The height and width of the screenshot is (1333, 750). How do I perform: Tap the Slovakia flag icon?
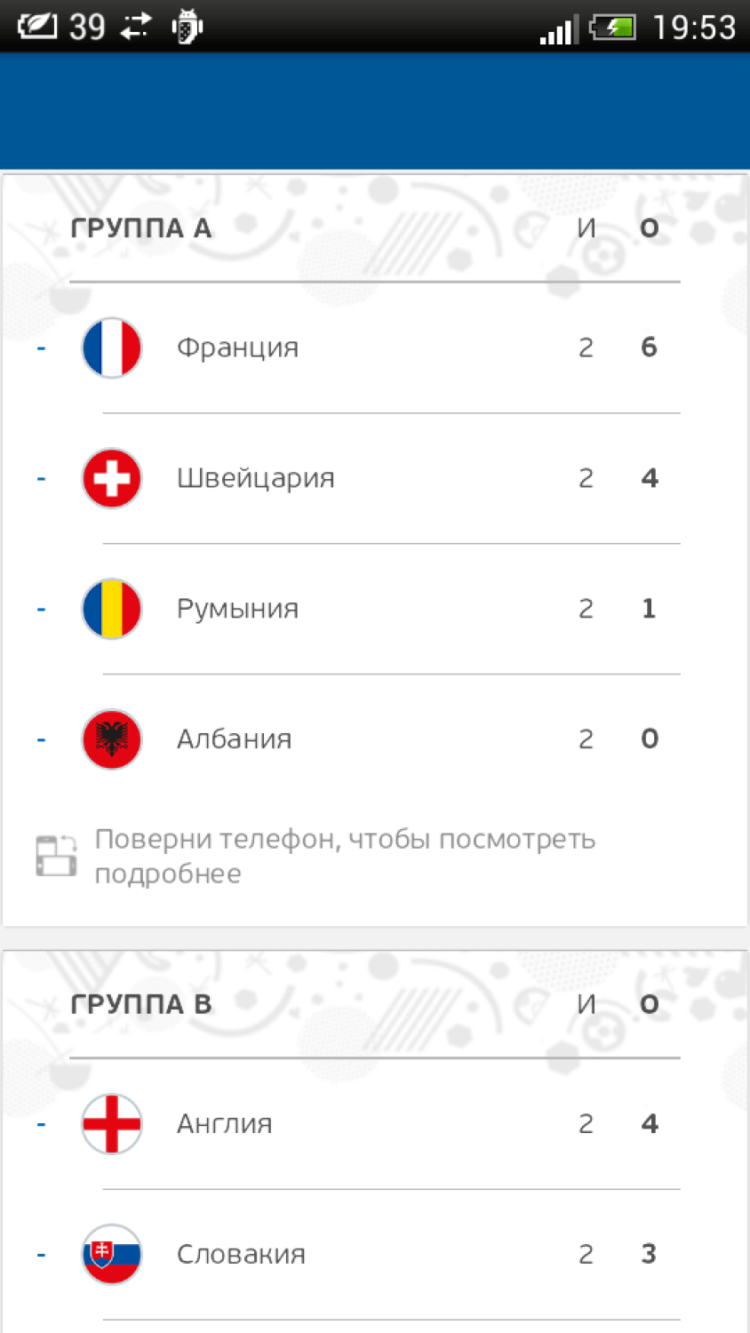(111, 1254)
